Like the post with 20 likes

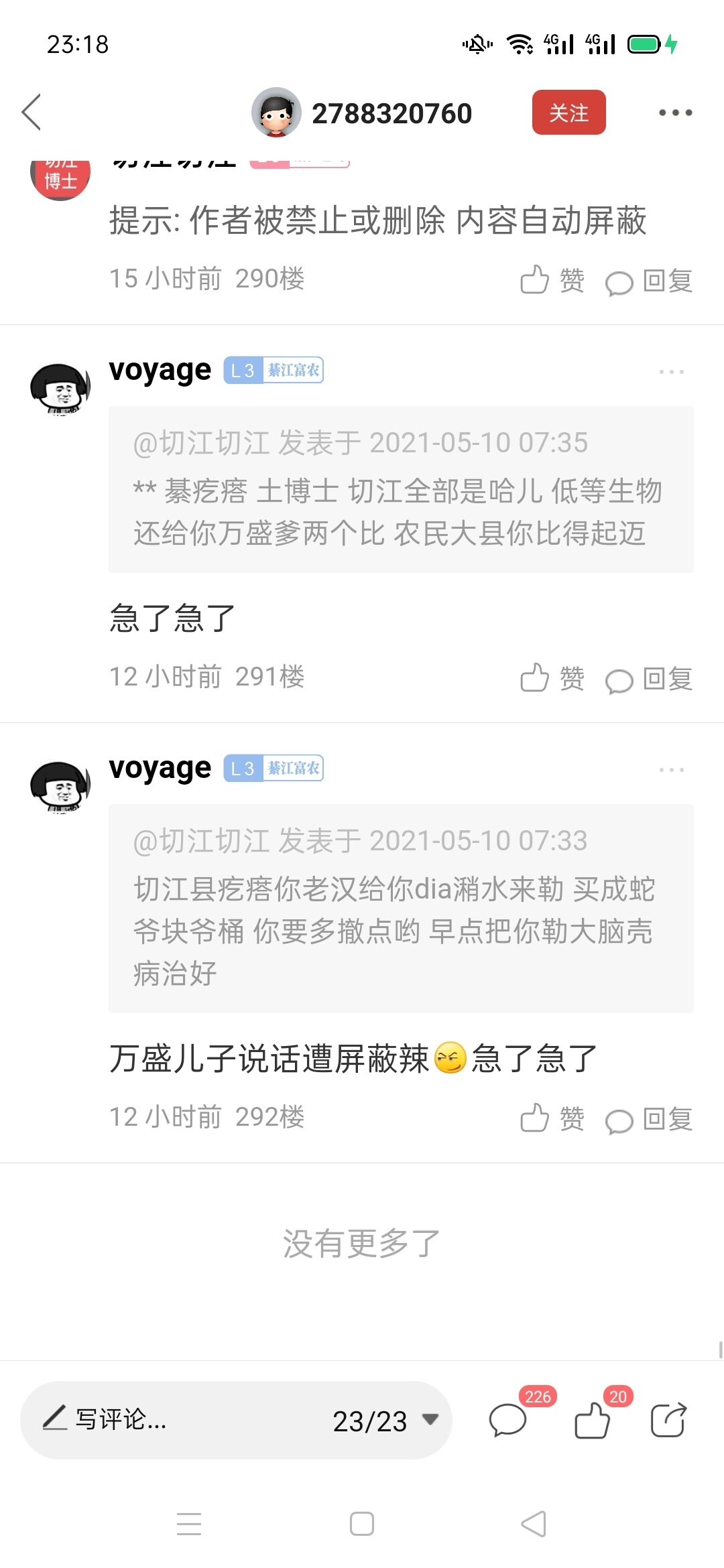click(x=593, y=1420)
